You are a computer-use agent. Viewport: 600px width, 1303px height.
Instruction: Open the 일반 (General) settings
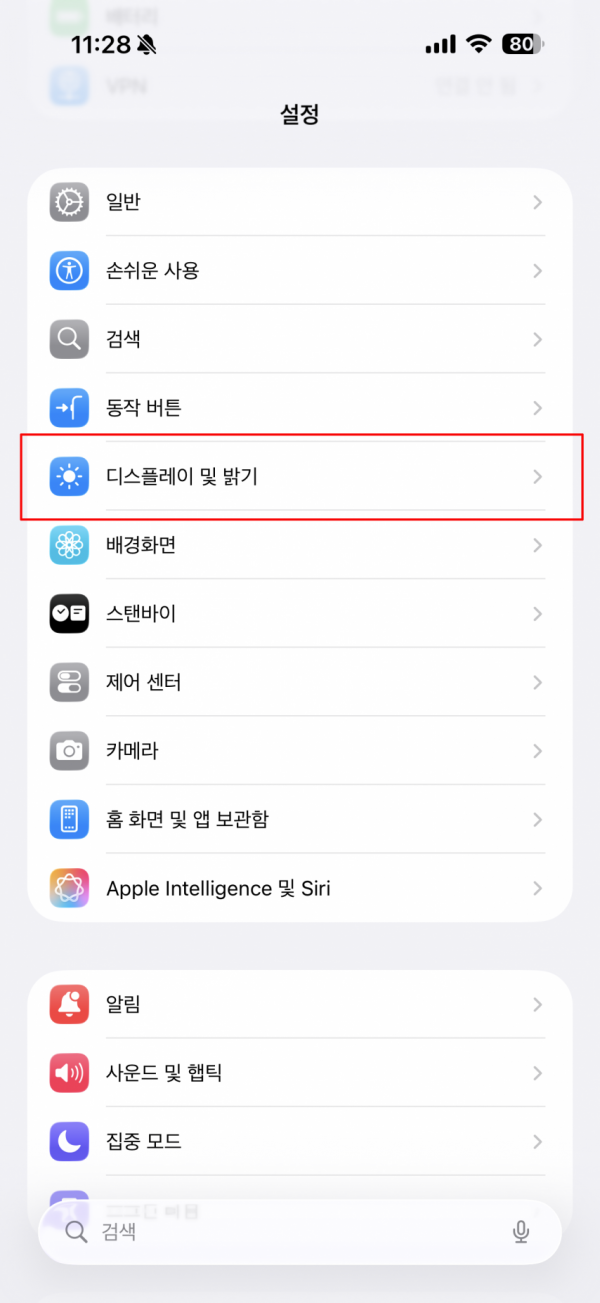coord(300,203)
